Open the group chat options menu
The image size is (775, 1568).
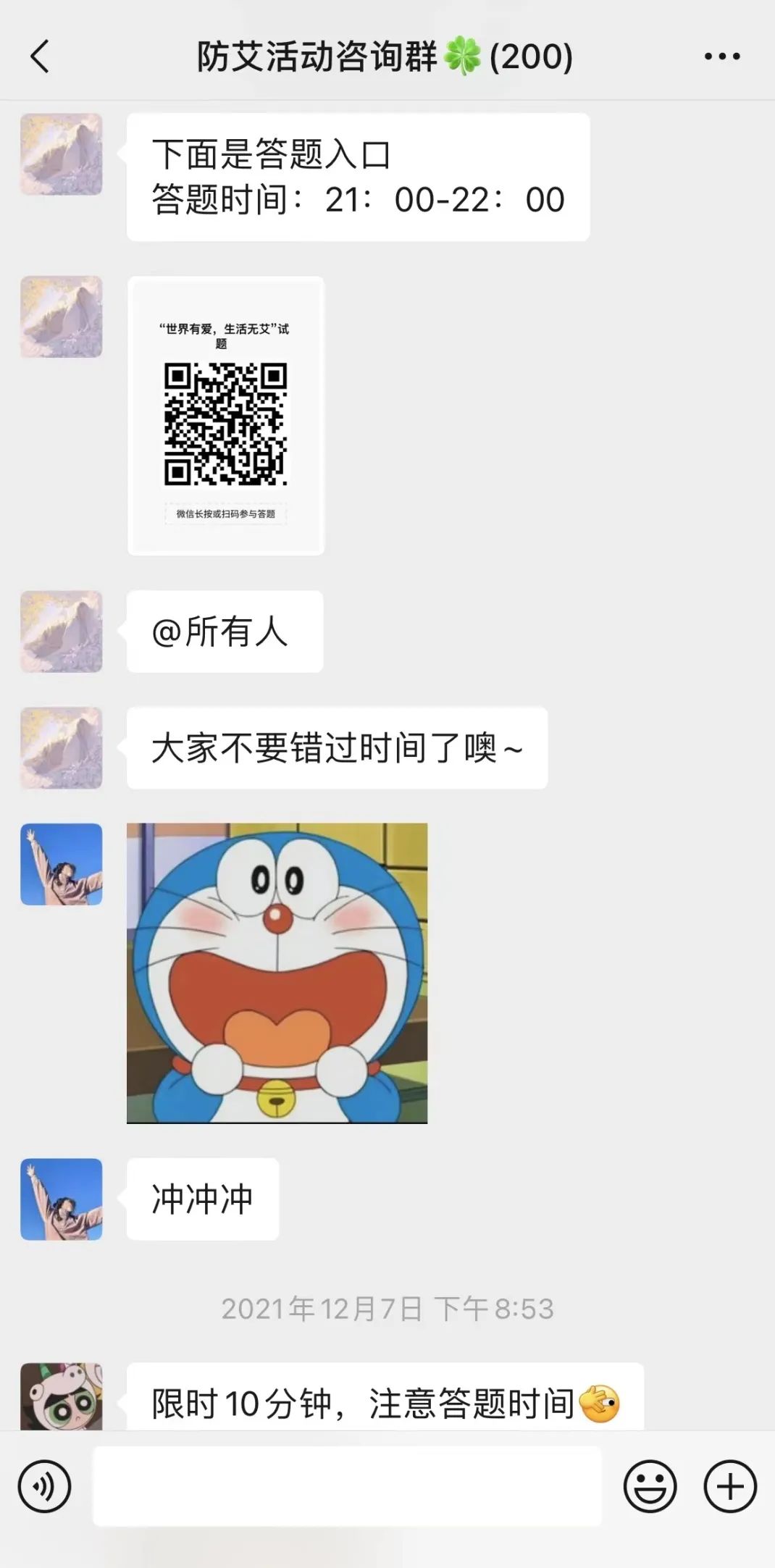(x=721, y=56)
